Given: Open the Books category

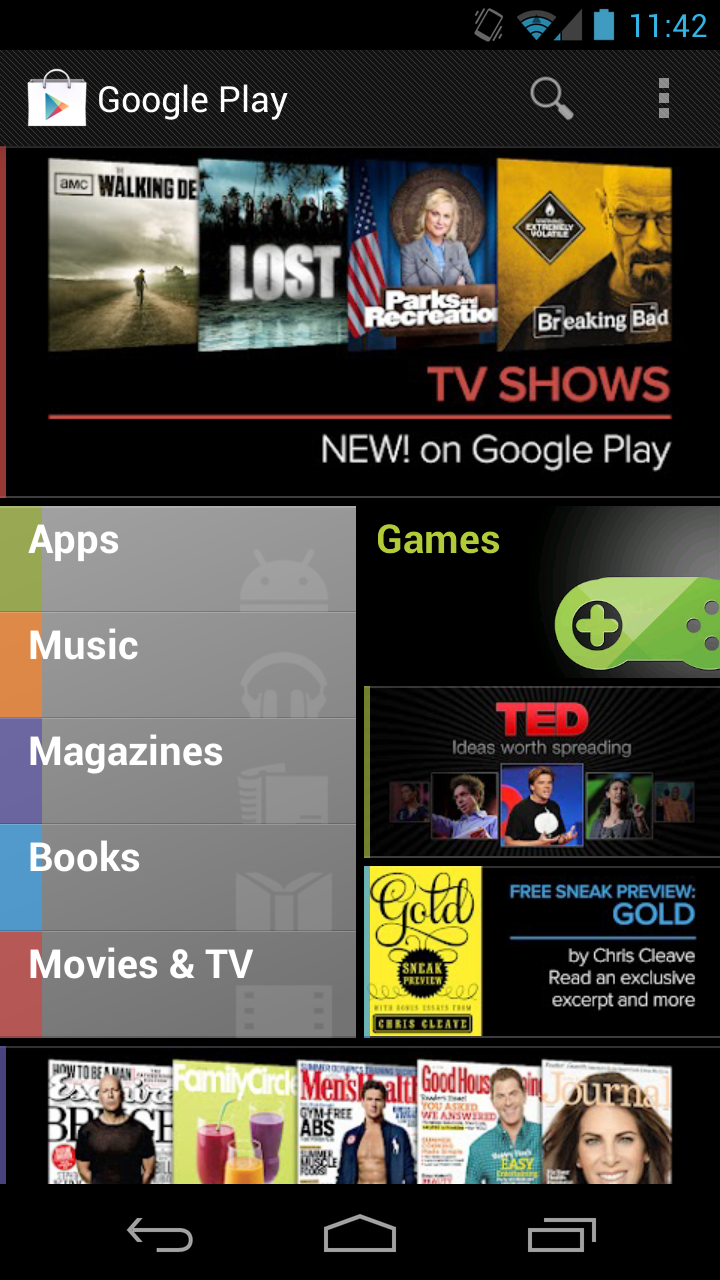Looking at the screenshot, I should pos(178,877).
